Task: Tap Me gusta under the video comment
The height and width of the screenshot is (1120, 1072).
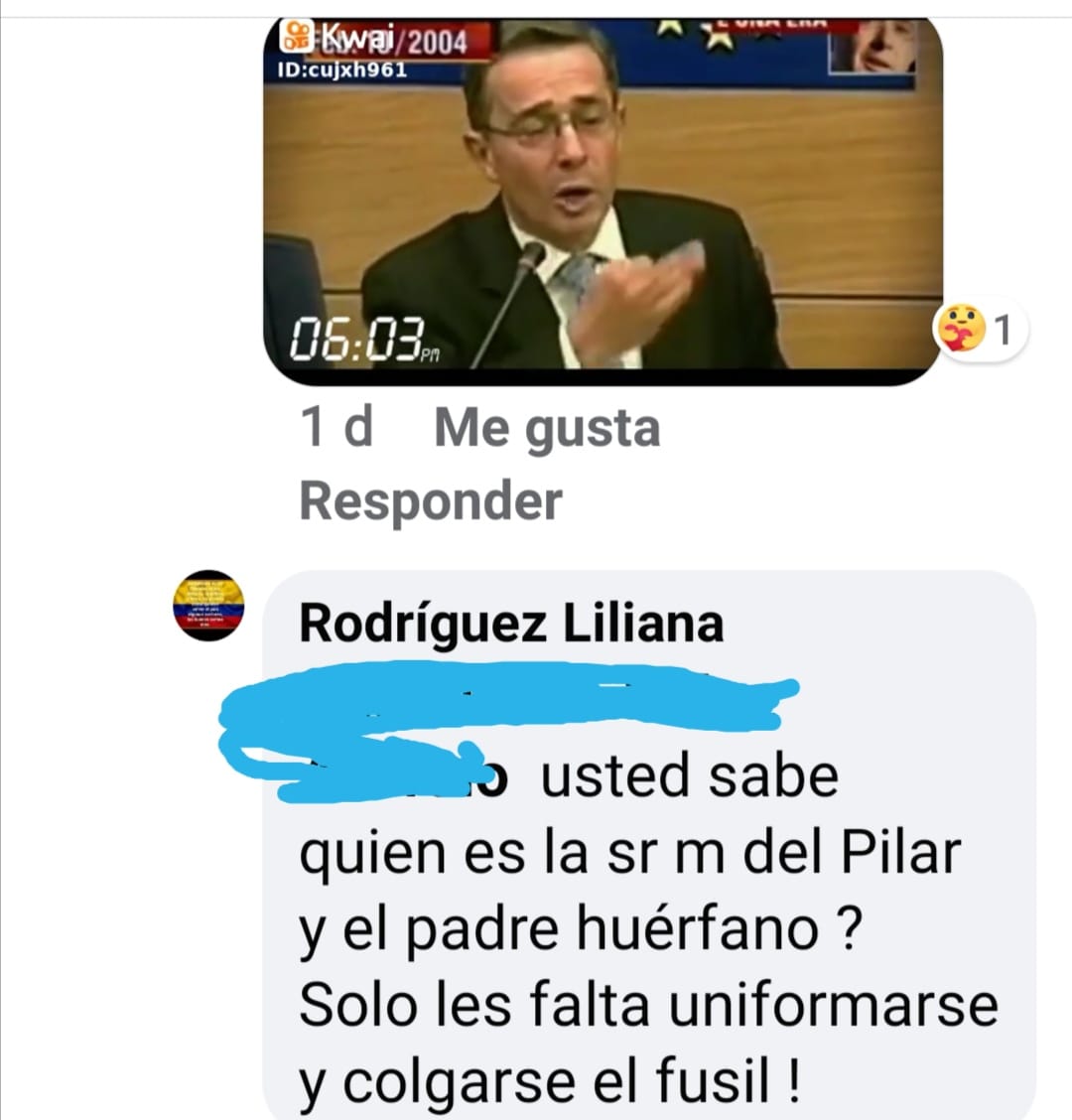Action: click(x=547, y=429)
